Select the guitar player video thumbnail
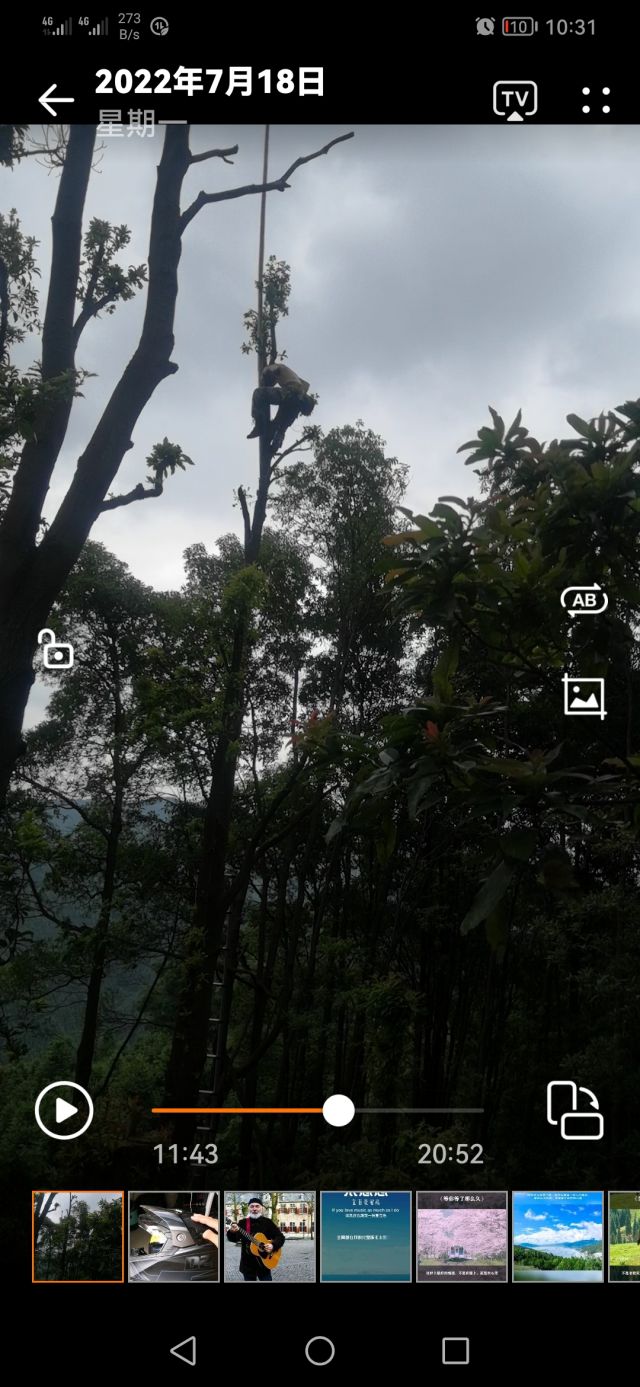The image size is (640, 1387). 270,1236
